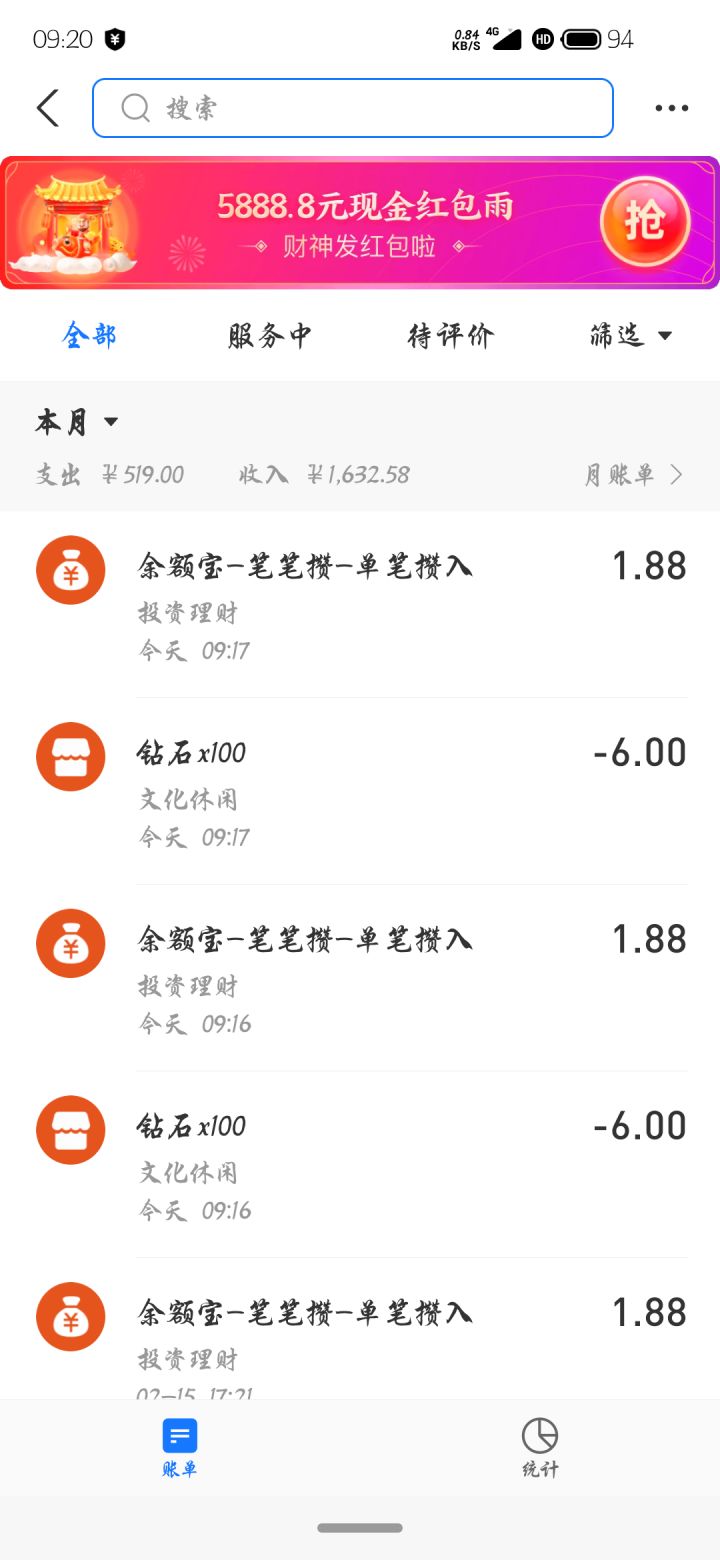The height and width of the screenshot is (1560, 720).
Task: Open the three-dot overflow menu
Action: pos(671,108)
